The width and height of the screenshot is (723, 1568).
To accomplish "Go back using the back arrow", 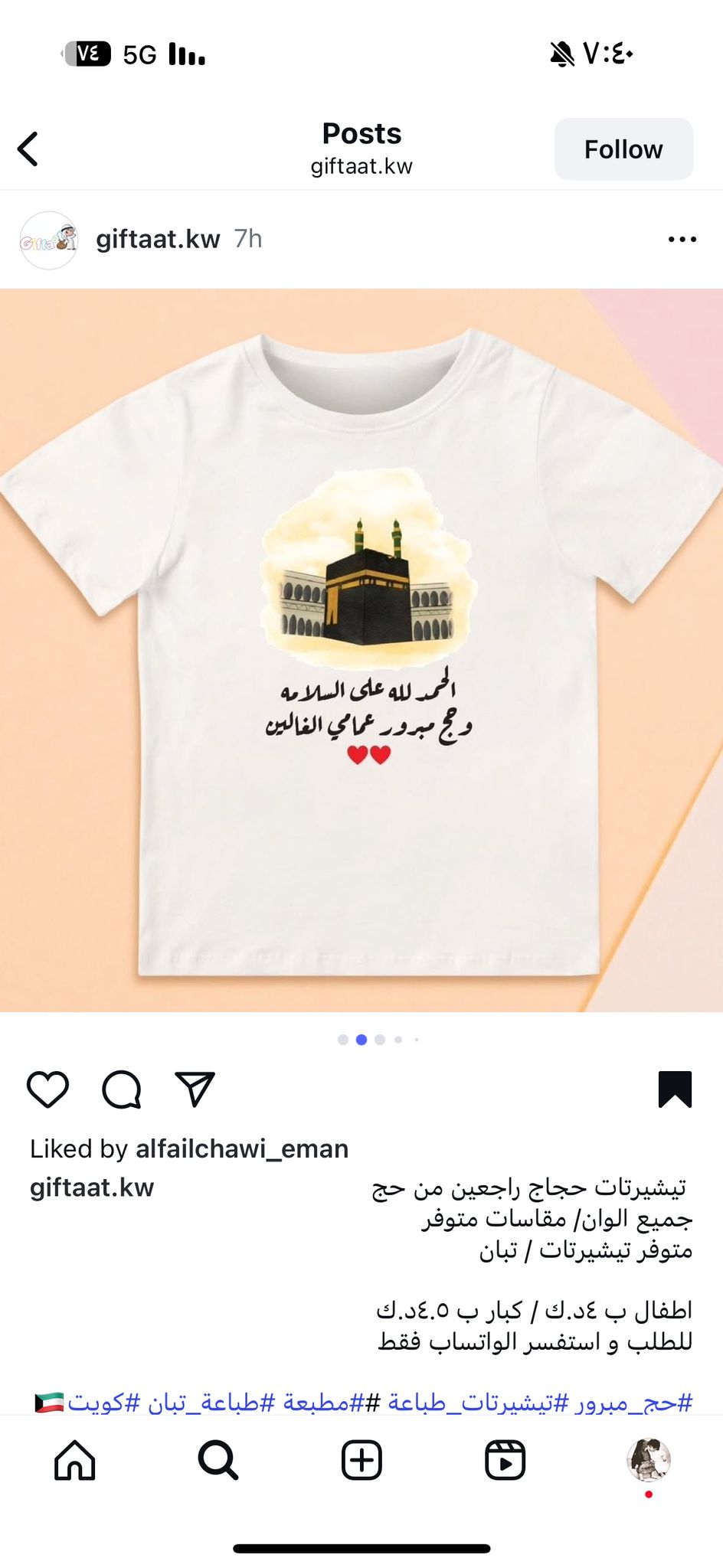I will click(x=28, y=149).
